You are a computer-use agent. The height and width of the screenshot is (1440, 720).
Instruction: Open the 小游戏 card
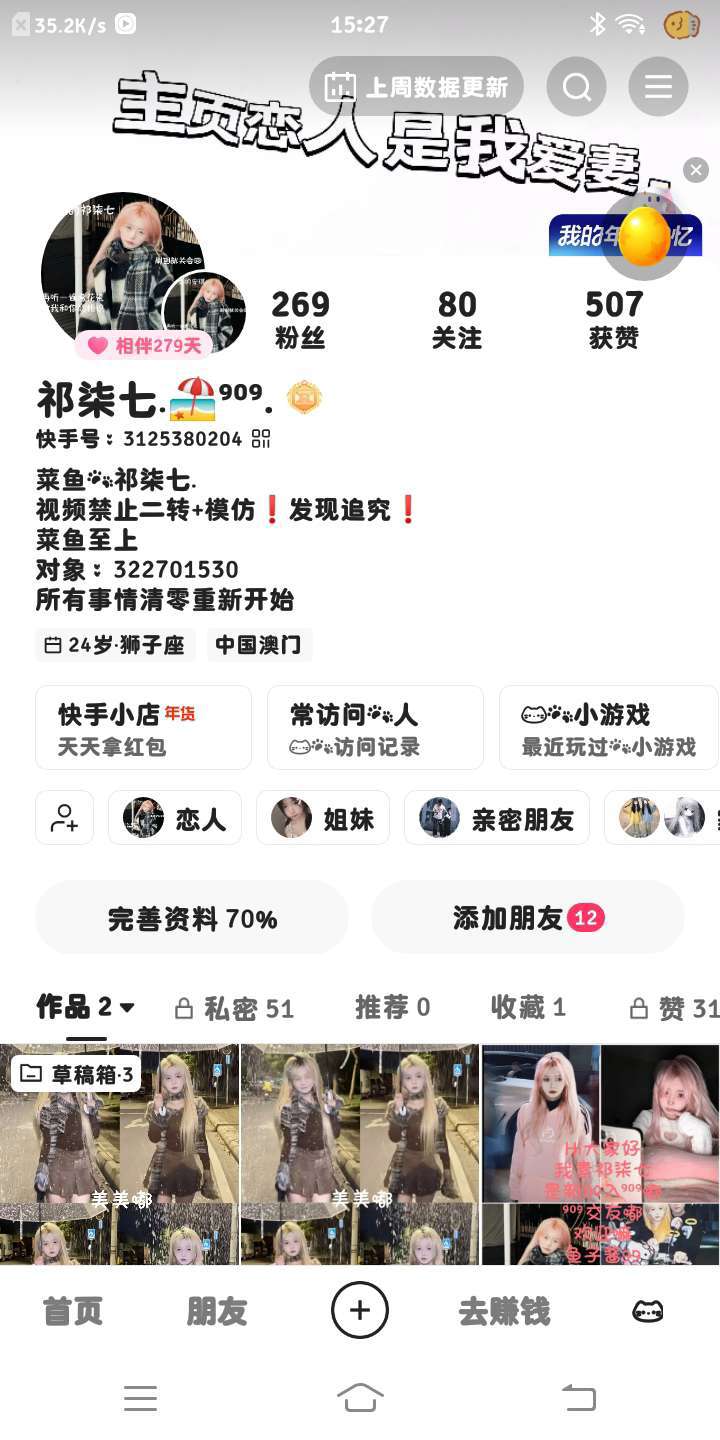(608, 728)
